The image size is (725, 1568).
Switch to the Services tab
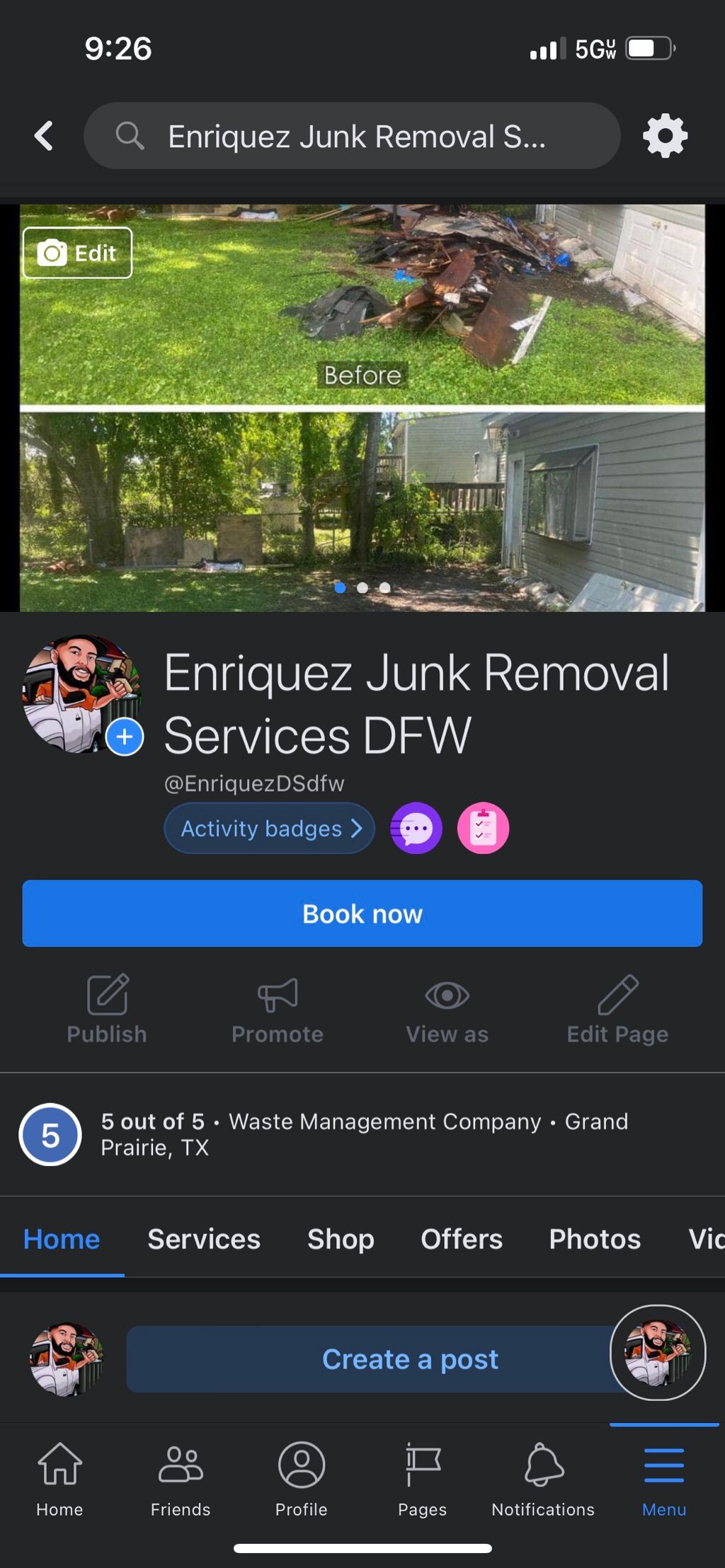click(204, 1239)
